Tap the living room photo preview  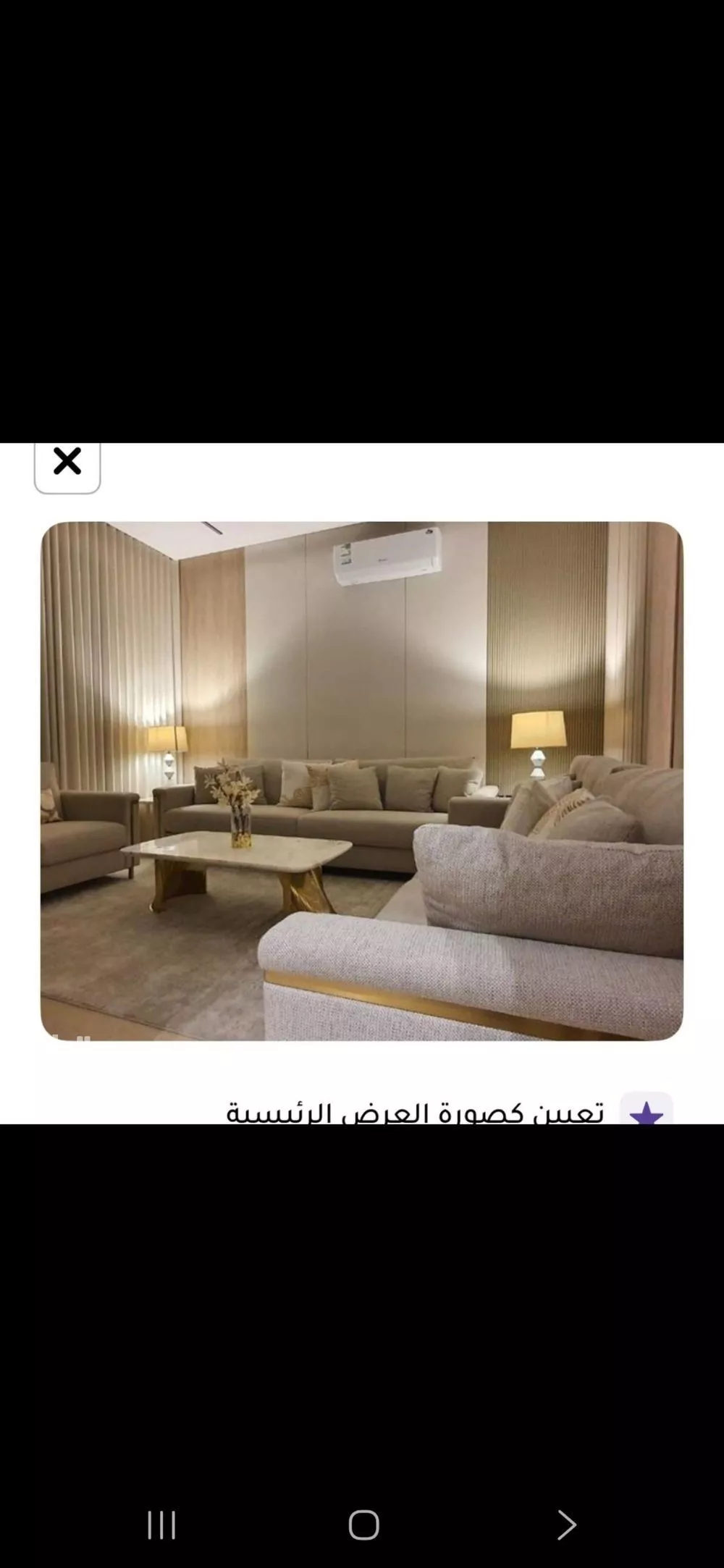(362, 782)
